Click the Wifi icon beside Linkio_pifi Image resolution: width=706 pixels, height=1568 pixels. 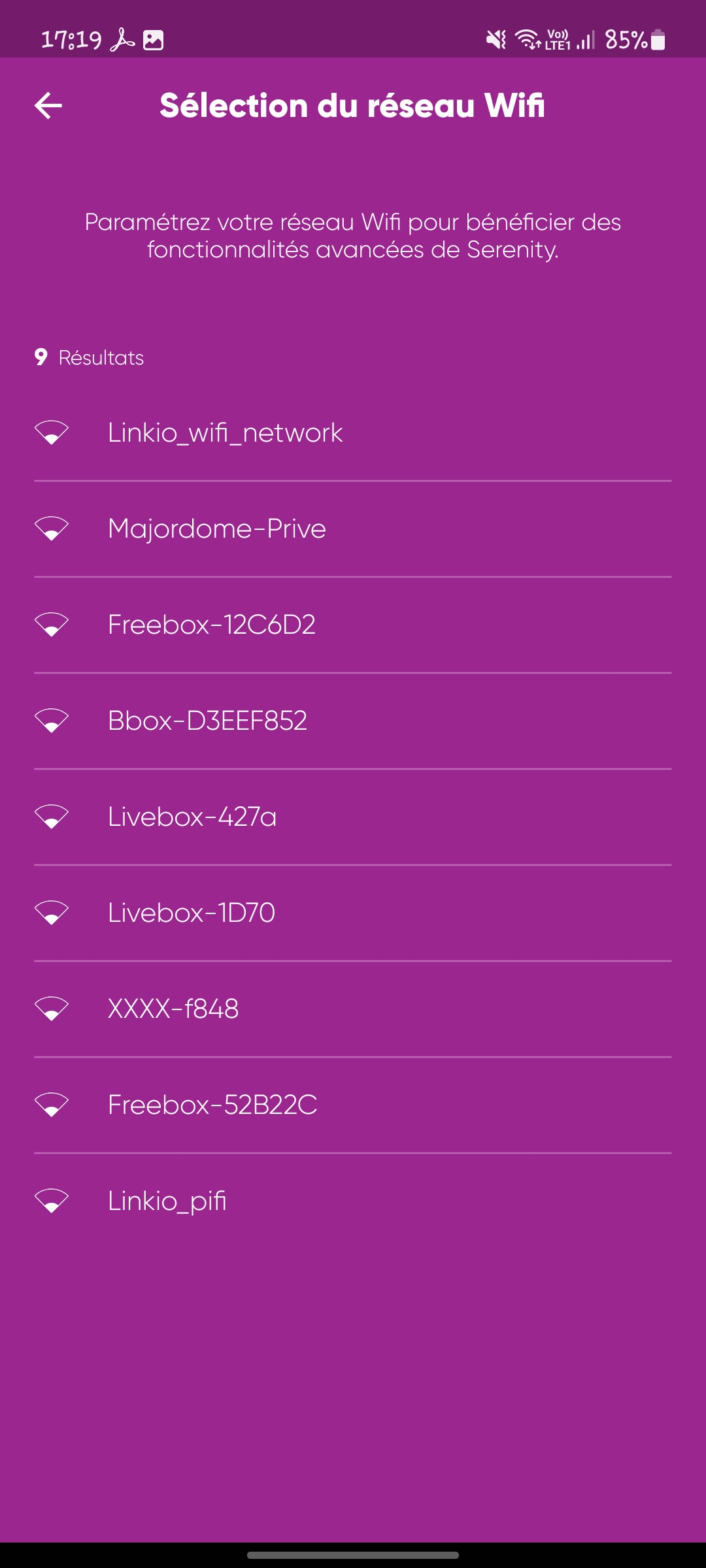coord(52,1200)
